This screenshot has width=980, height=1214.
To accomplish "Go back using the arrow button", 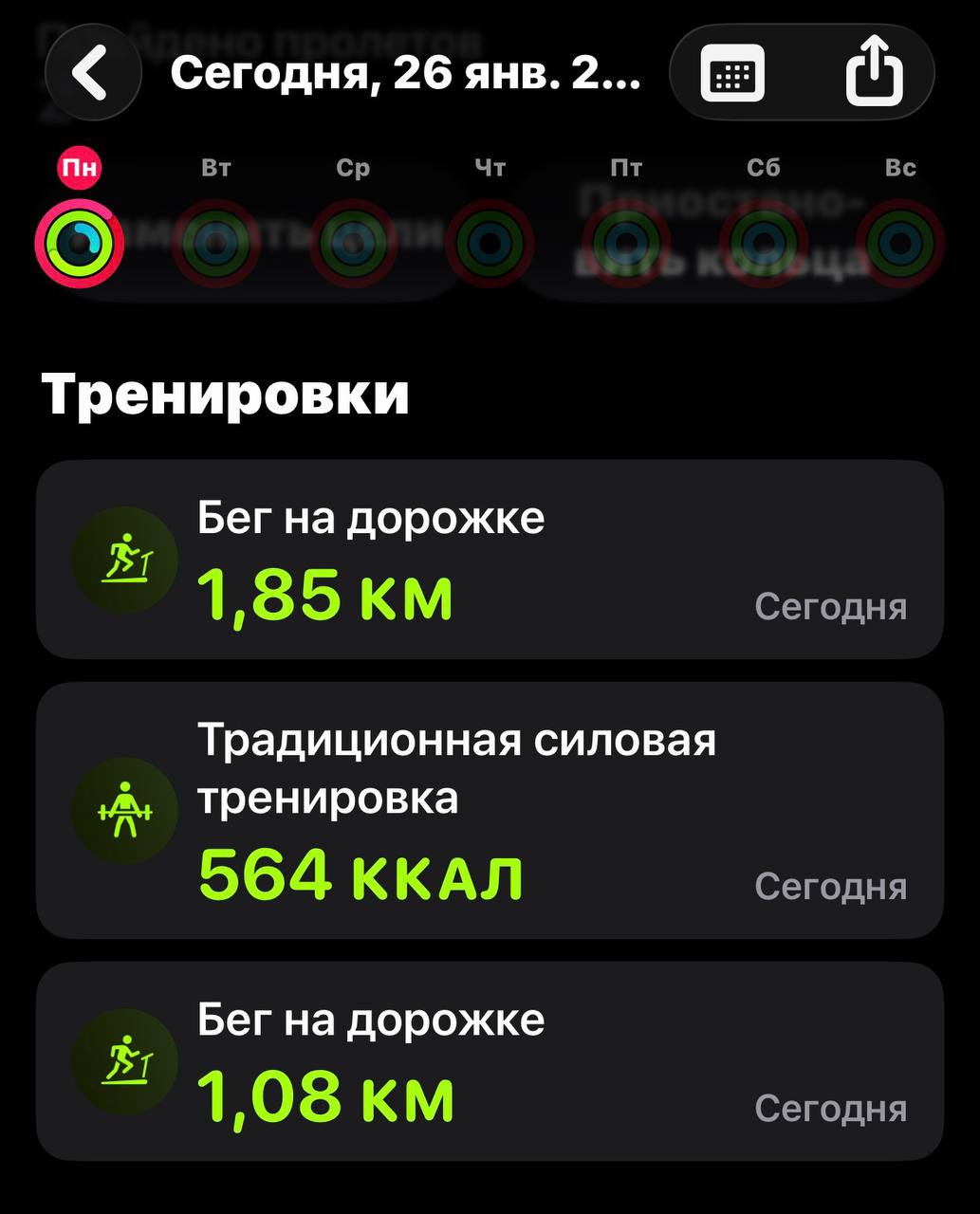I will click(92, 73).
